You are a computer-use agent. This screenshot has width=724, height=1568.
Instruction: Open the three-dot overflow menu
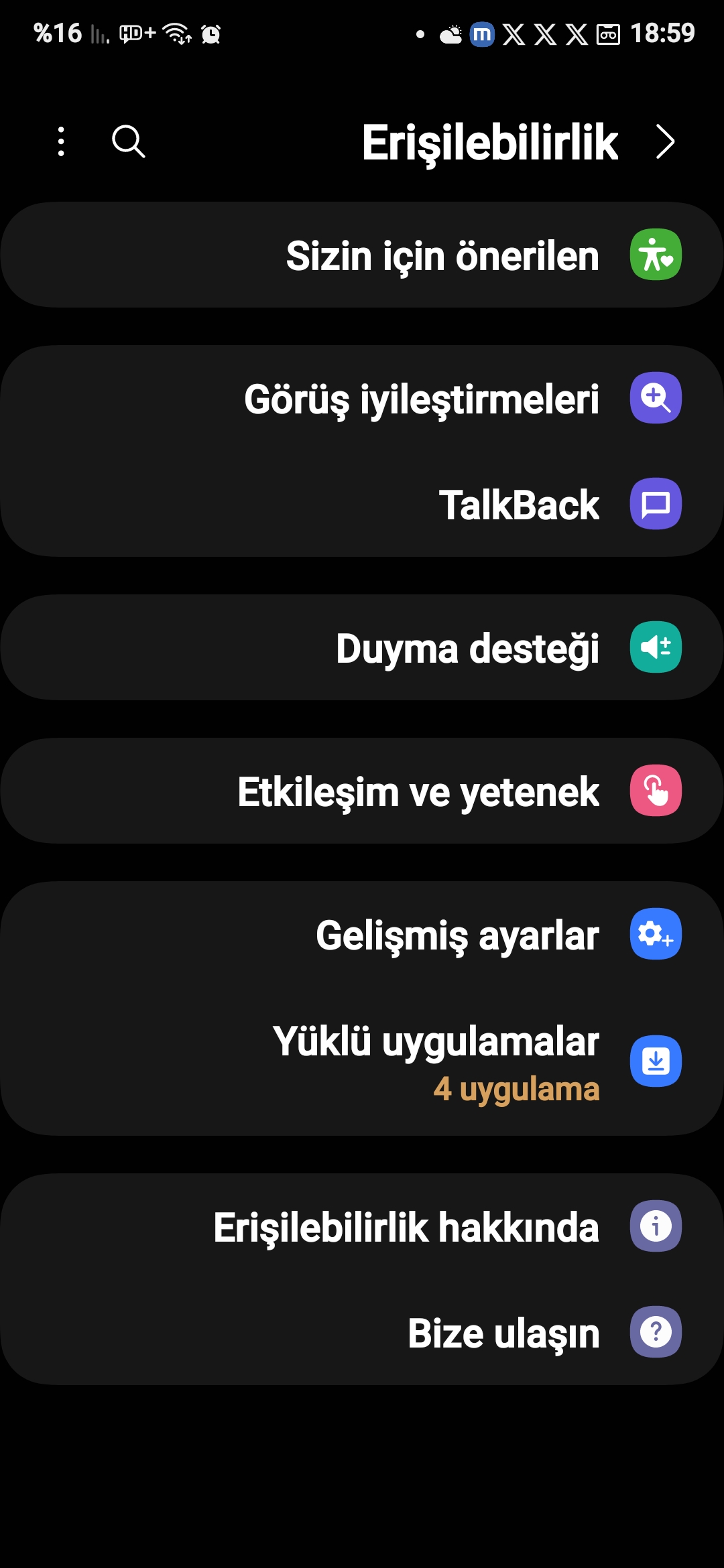pos(61,141)
